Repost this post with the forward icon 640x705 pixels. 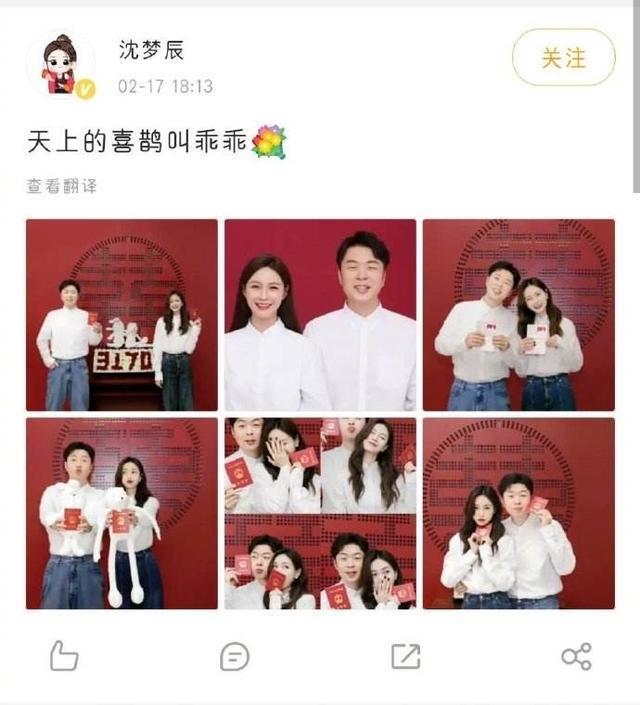[x=405, y=656]
